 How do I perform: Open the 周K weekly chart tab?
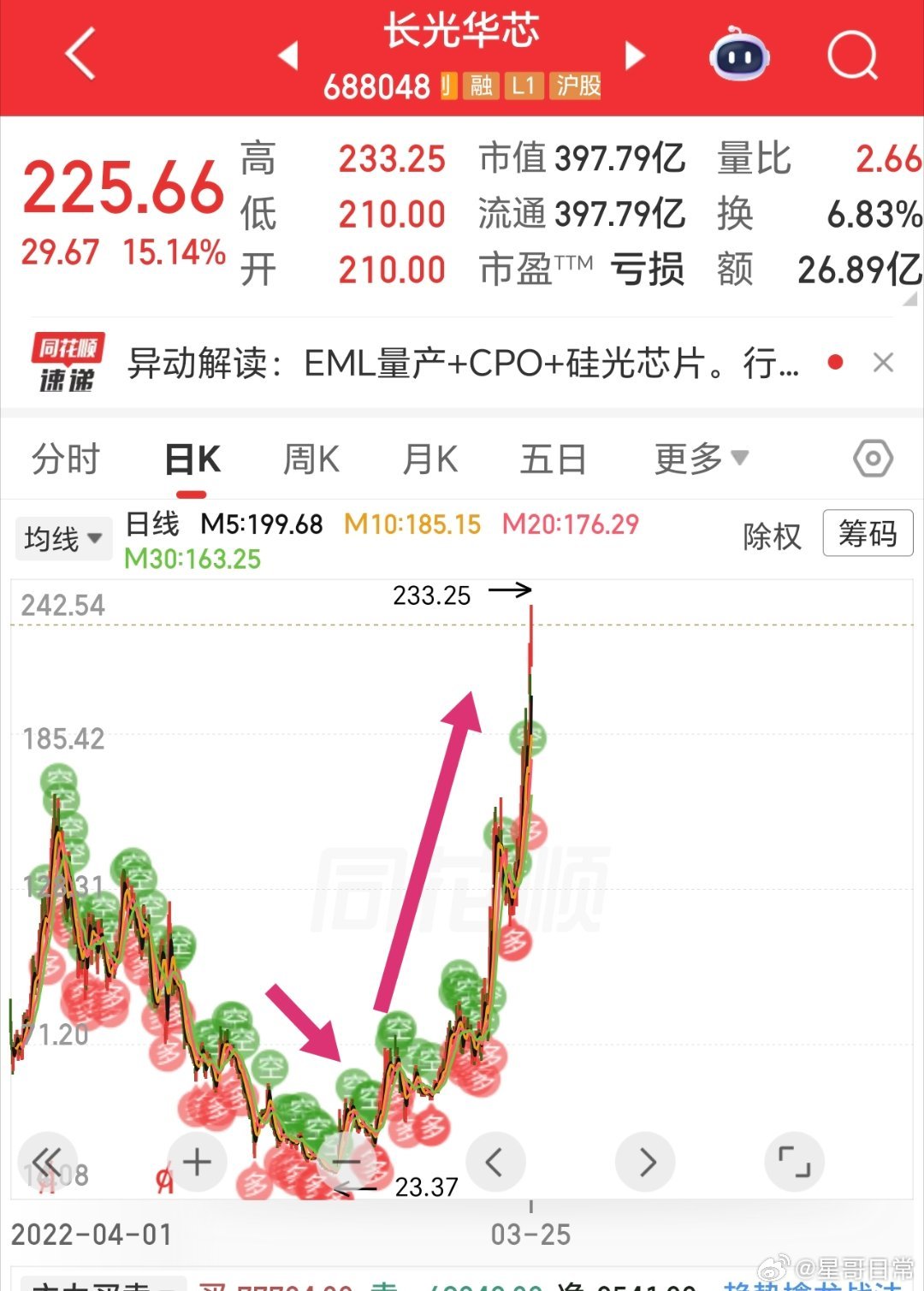tap(311, 458)
